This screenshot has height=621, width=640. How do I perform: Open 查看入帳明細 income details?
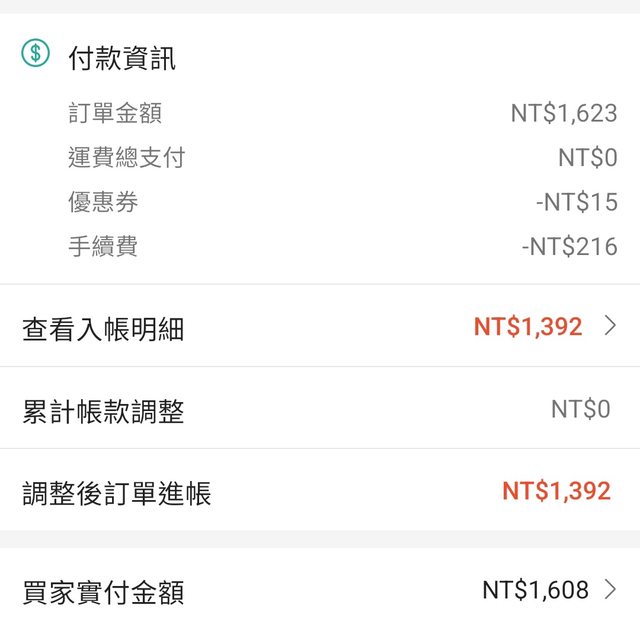tap(320, 327)
